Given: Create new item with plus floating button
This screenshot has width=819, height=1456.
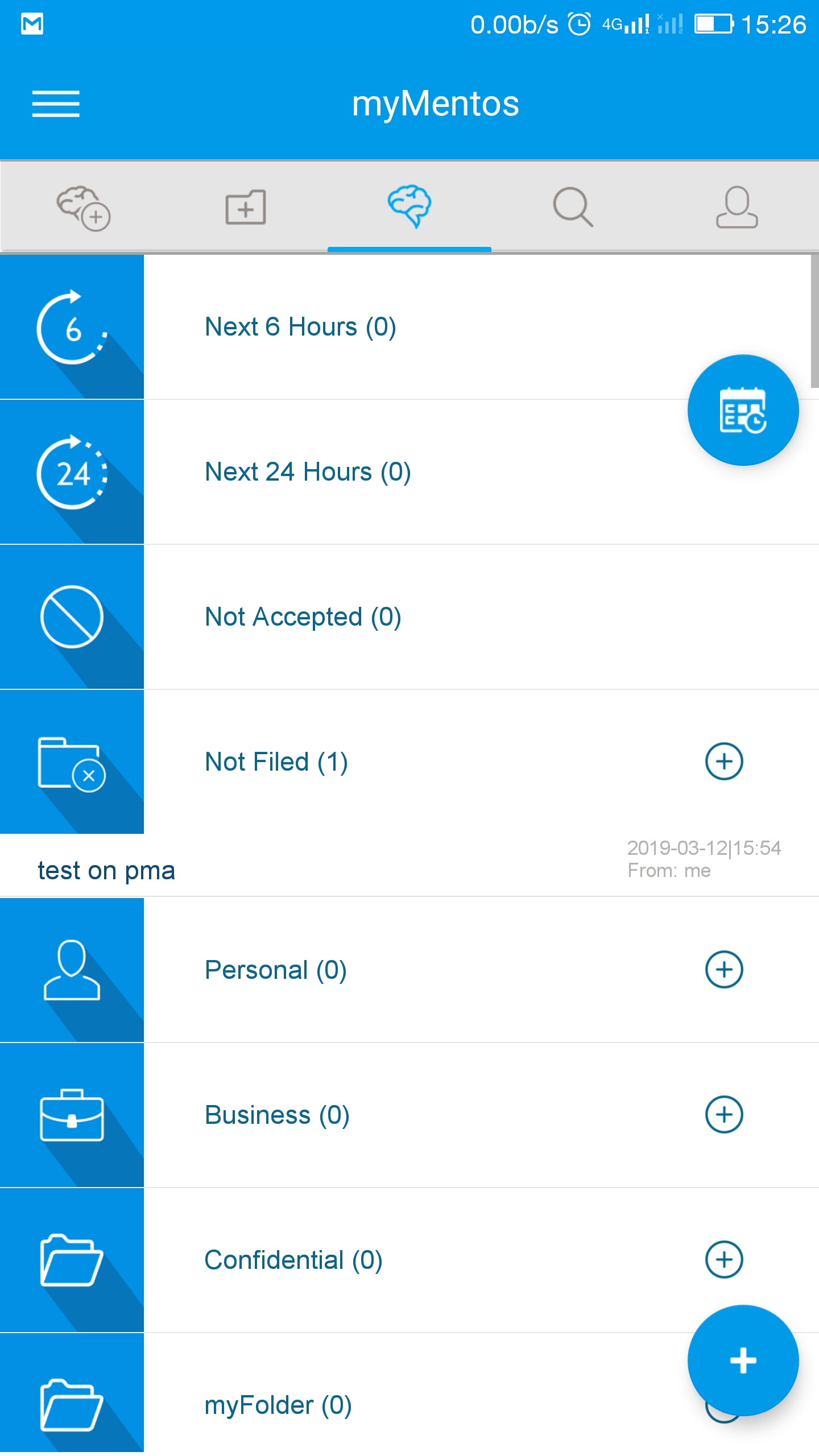Looking at the screenshot, I should (743, 1360).
